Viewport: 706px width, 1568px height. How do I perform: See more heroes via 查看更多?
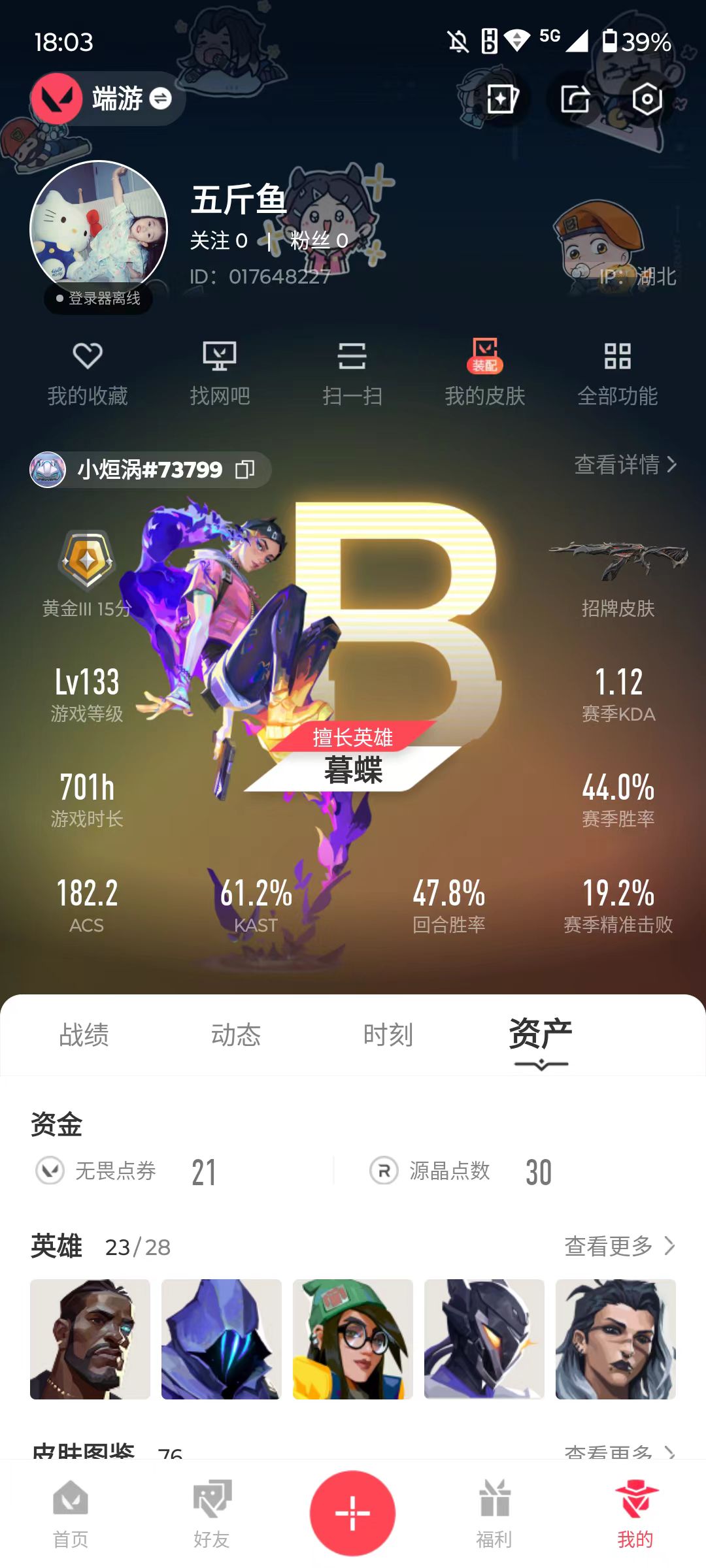[619, 1246]
